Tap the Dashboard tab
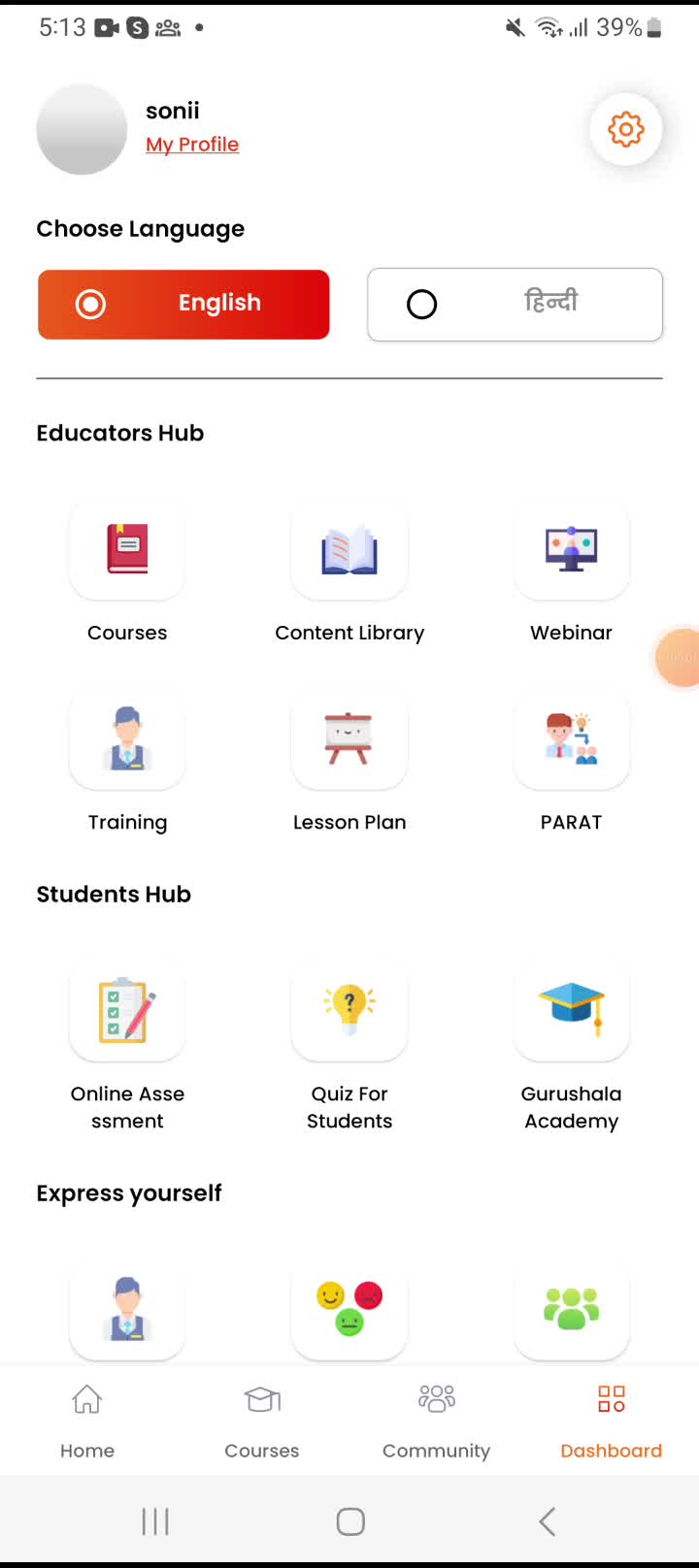 (x=611, y=1420)
